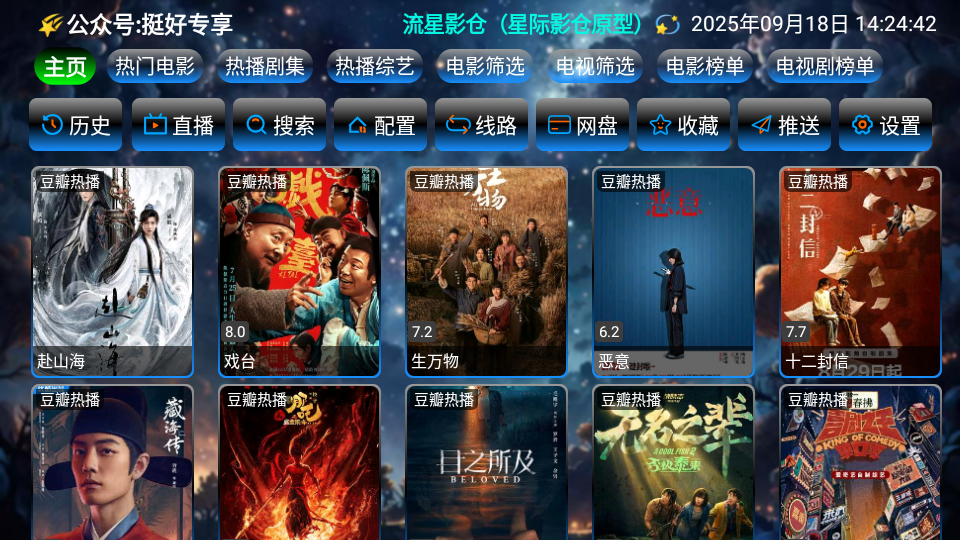Open the 生万物 poster card
Screen dimensions: 960x540
pyautogui.click(x=486, y=271)
